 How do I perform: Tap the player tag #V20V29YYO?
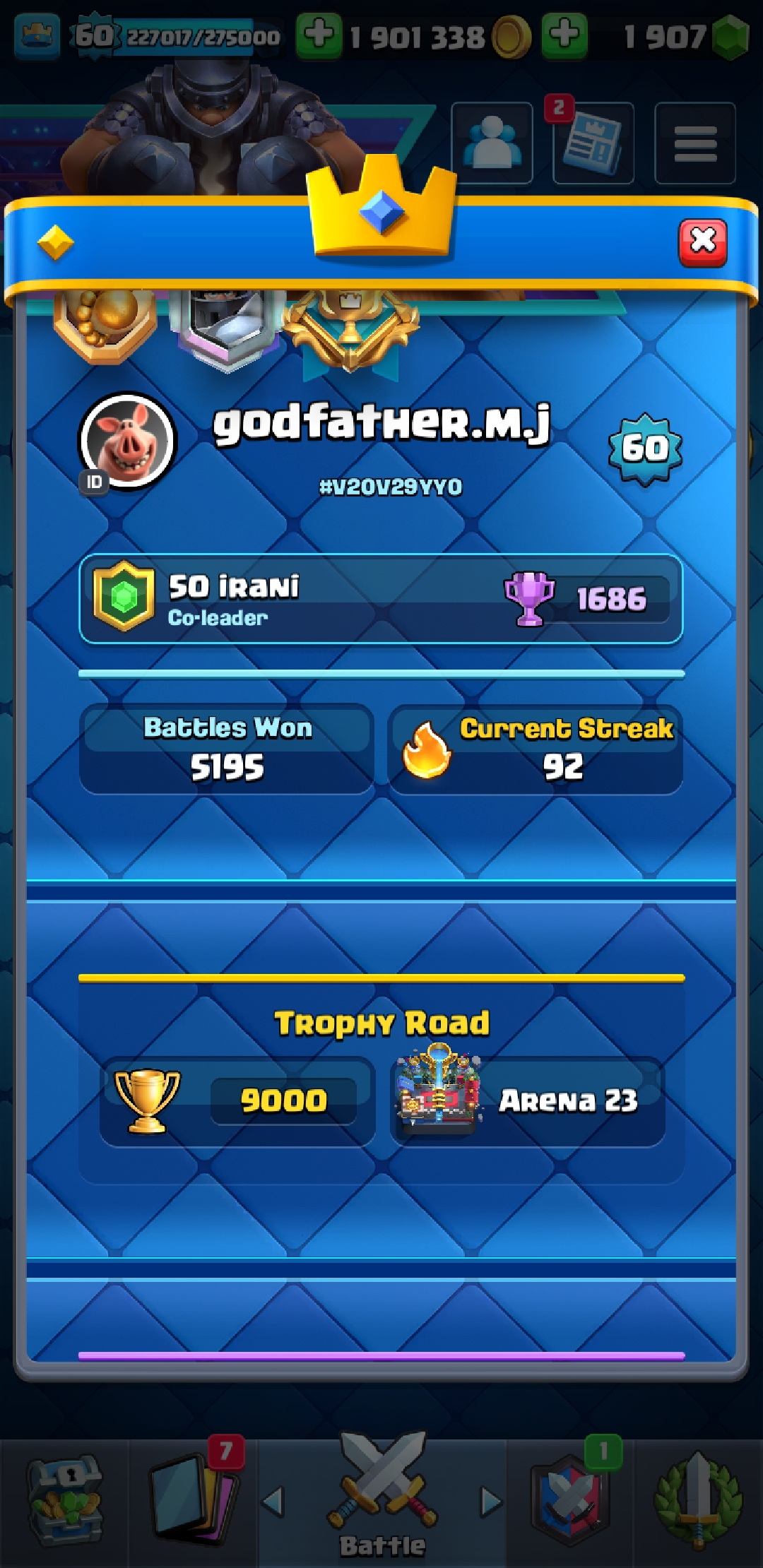(391, 487)
